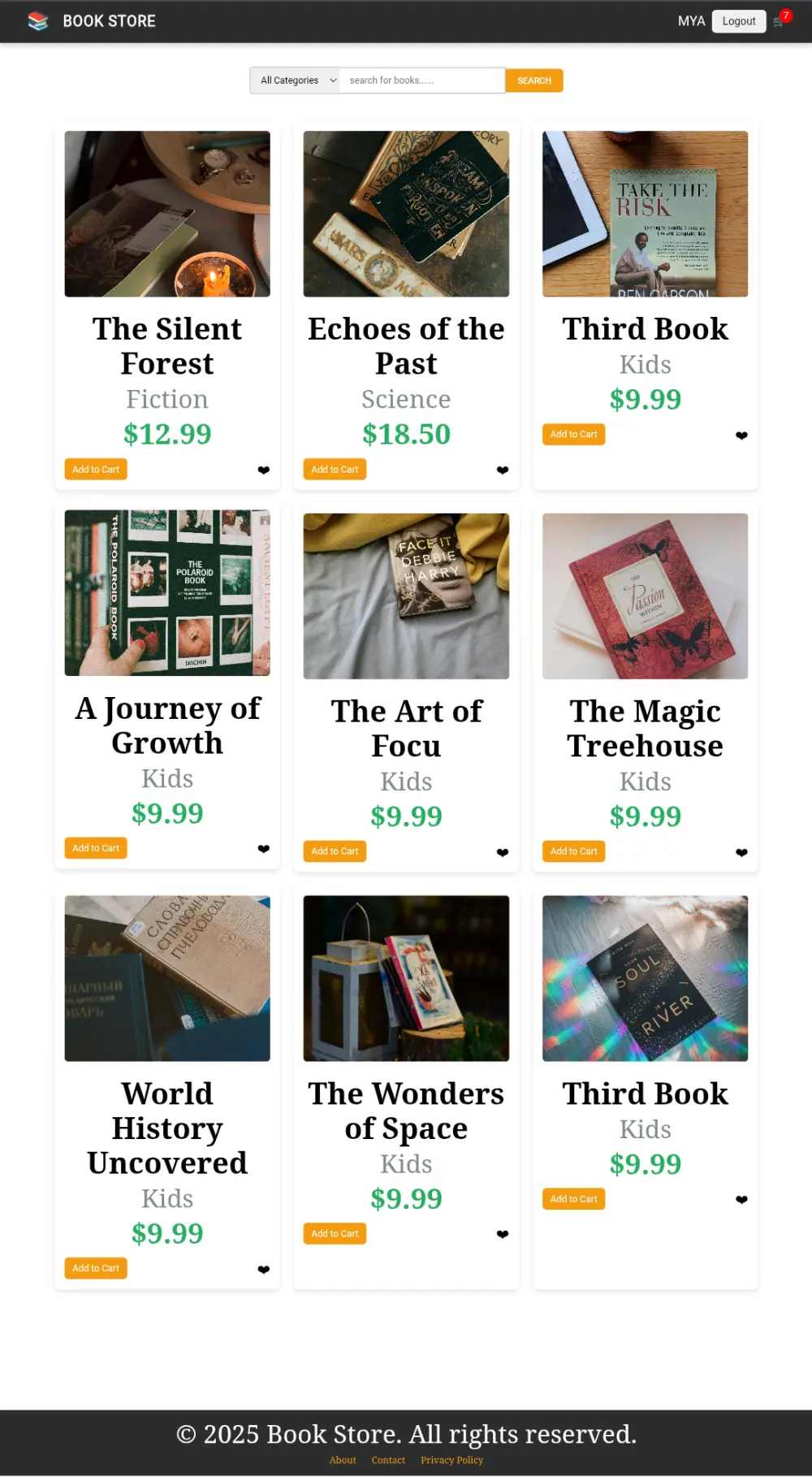812x1477 pixels.
Task: Expand the All Categories dropdown
Action: 295,80
